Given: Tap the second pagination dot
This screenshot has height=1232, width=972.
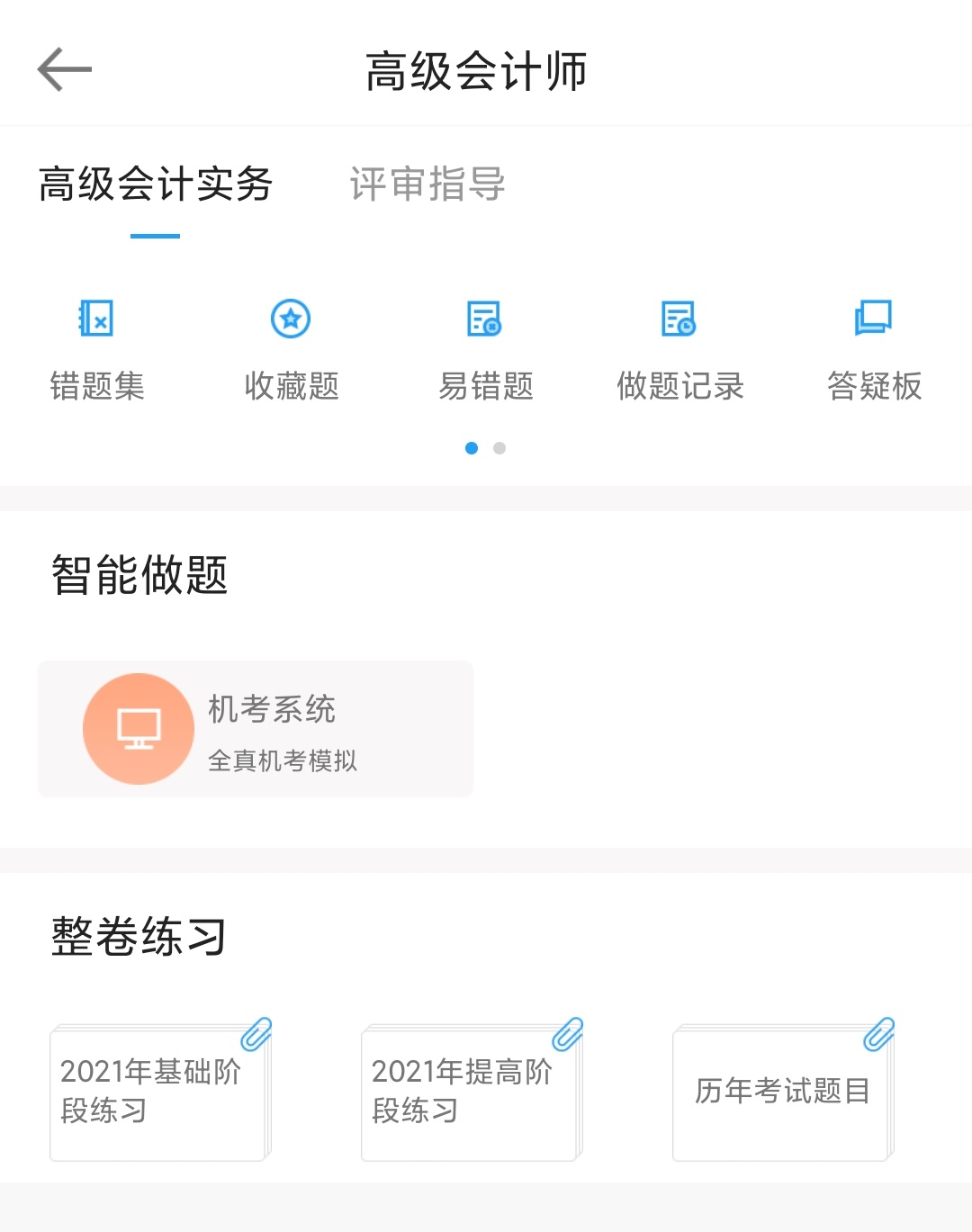Looking at the screenshot, I should (x=499, y=448).
